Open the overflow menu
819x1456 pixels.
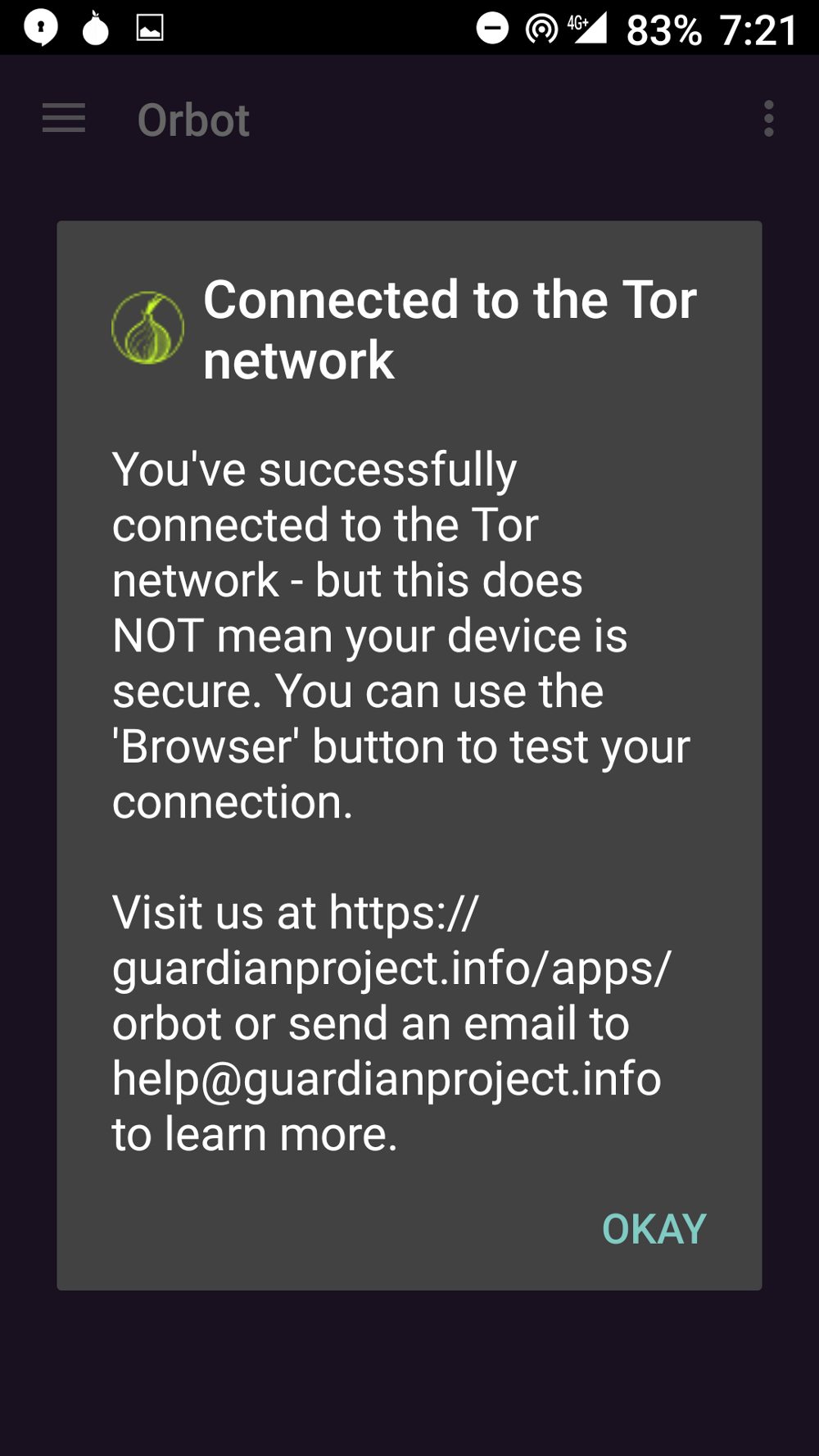point(768,119)
